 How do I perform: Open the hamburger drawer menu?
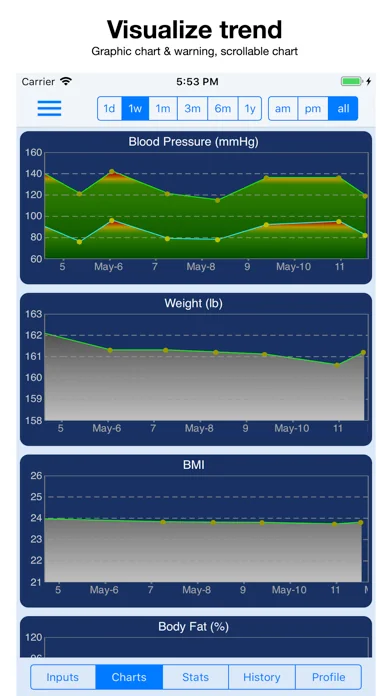pos(49,108)
